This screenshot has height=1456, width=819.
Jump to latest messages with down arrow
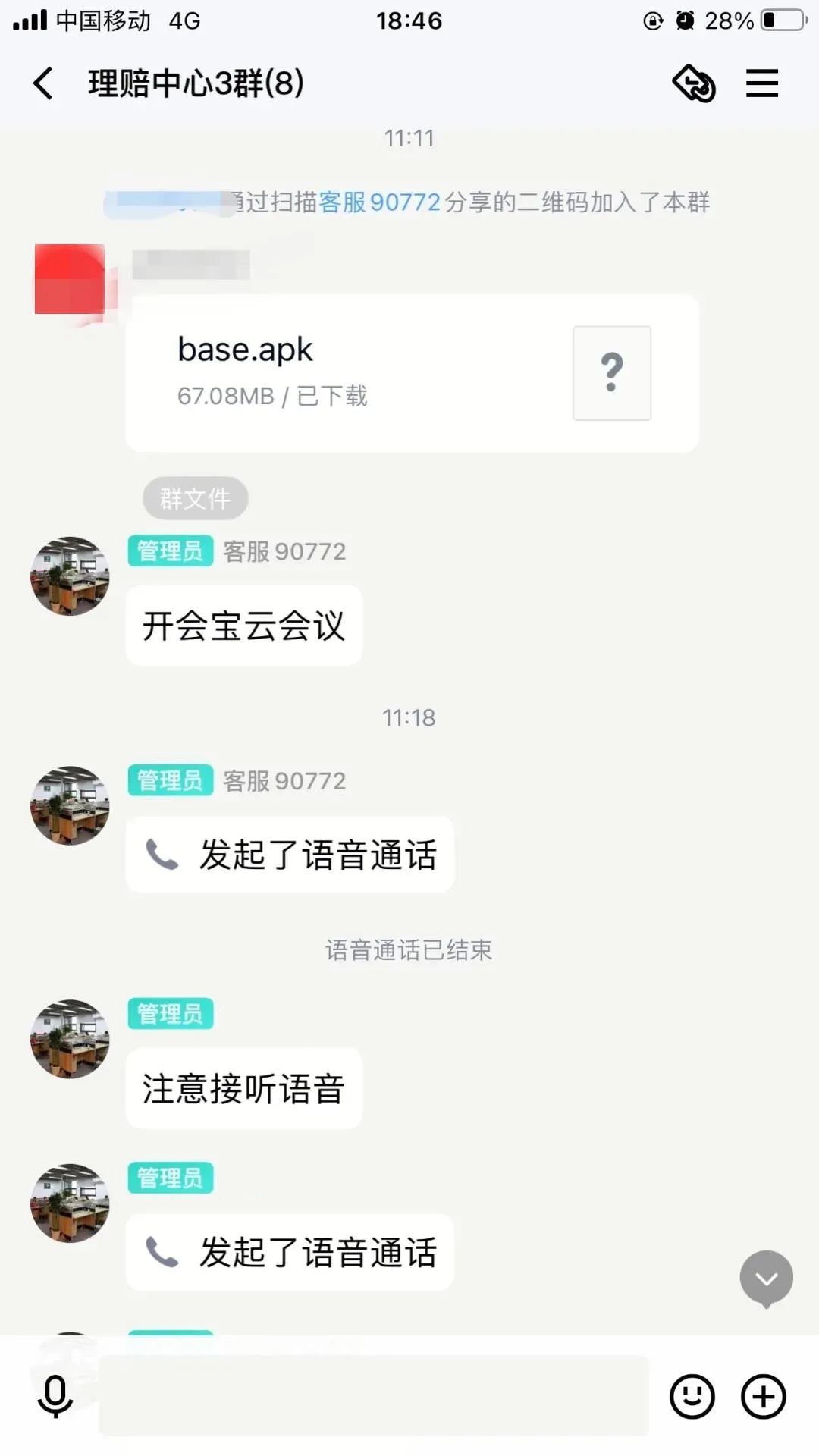[766, 1279]
